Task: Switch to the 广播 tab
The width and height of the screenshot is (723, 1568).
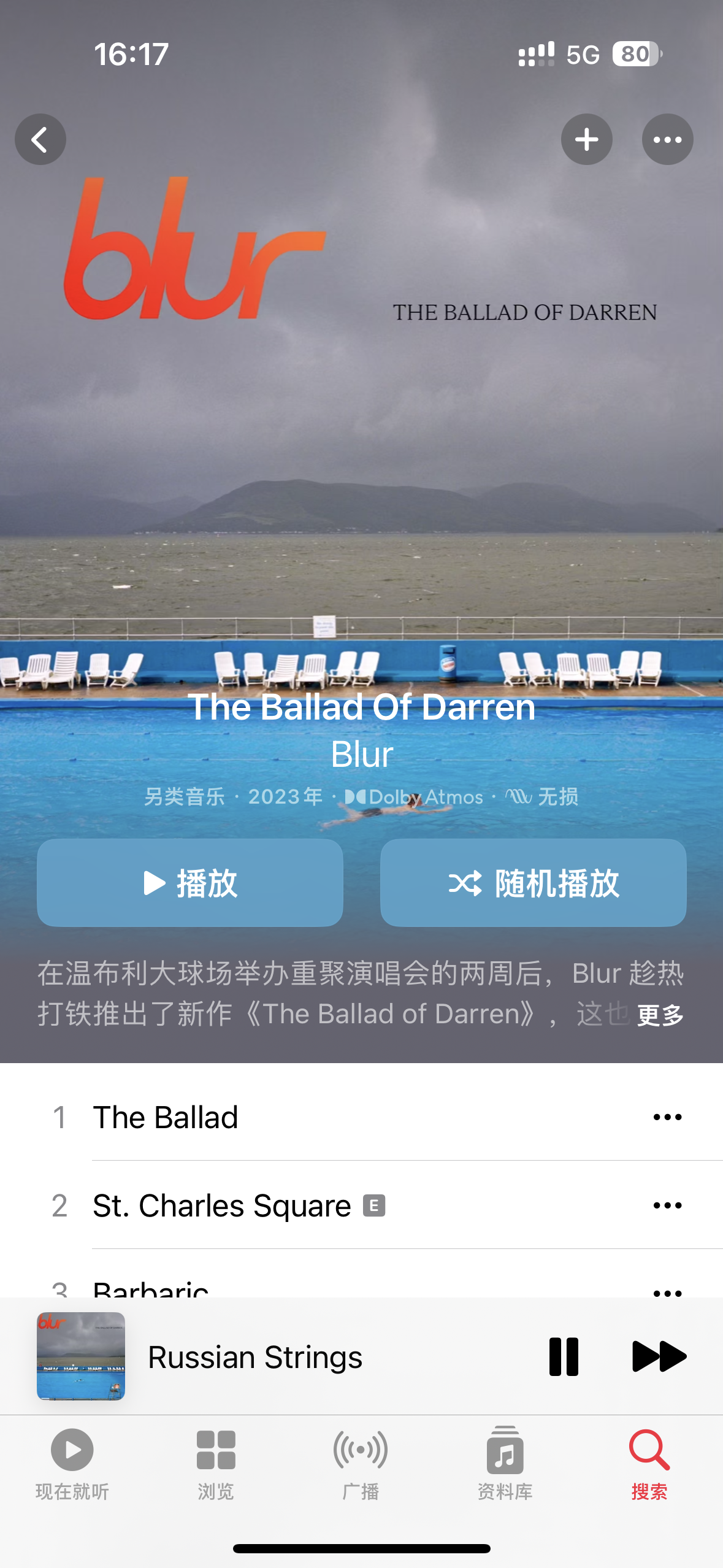Action: pos(361,1462)
